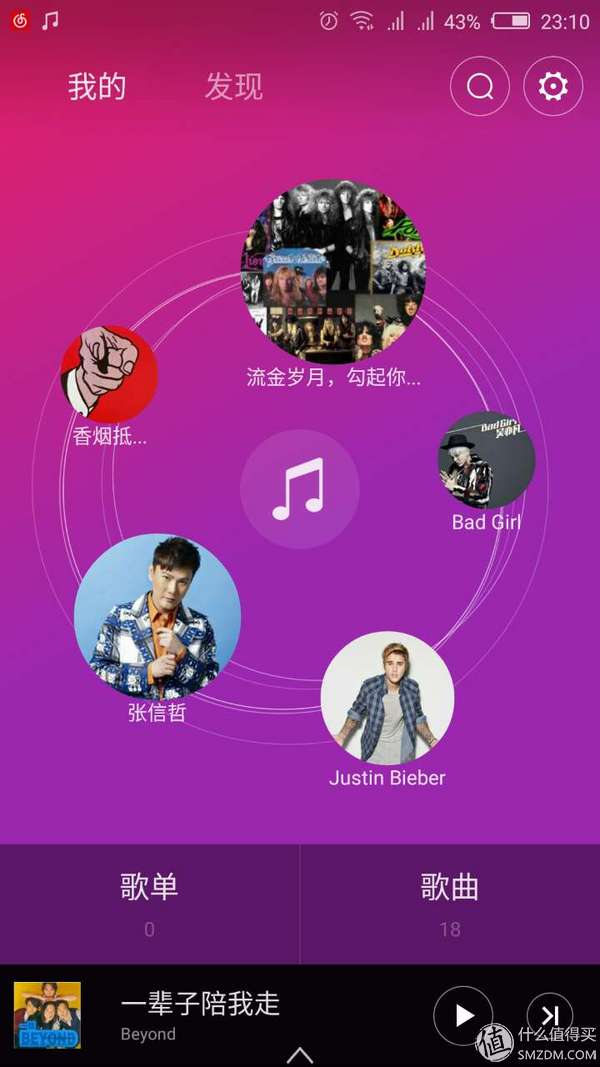600x1067 pixels.
Task: Switch to the 发现 tab
Action: pos(234,87)
